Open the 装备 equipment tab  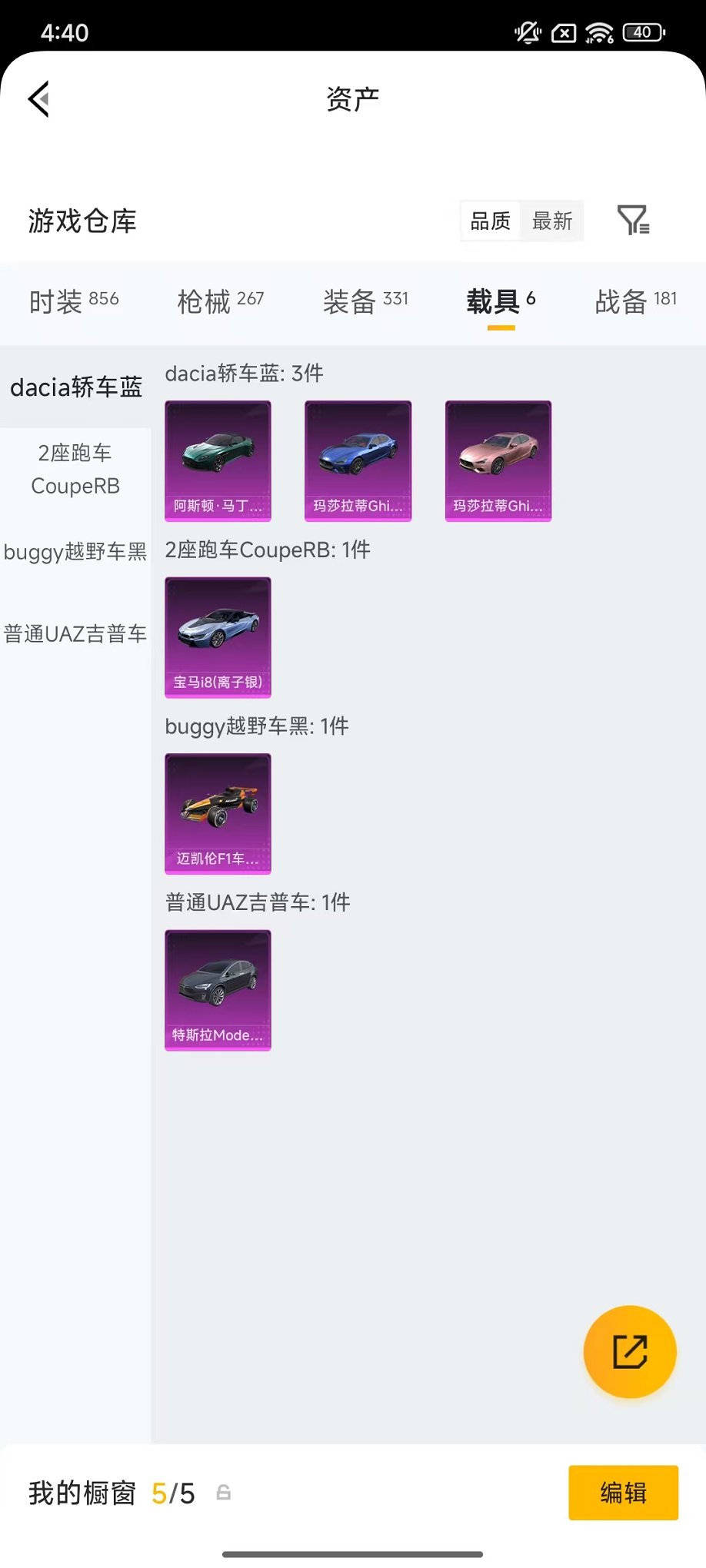[365, 301]
